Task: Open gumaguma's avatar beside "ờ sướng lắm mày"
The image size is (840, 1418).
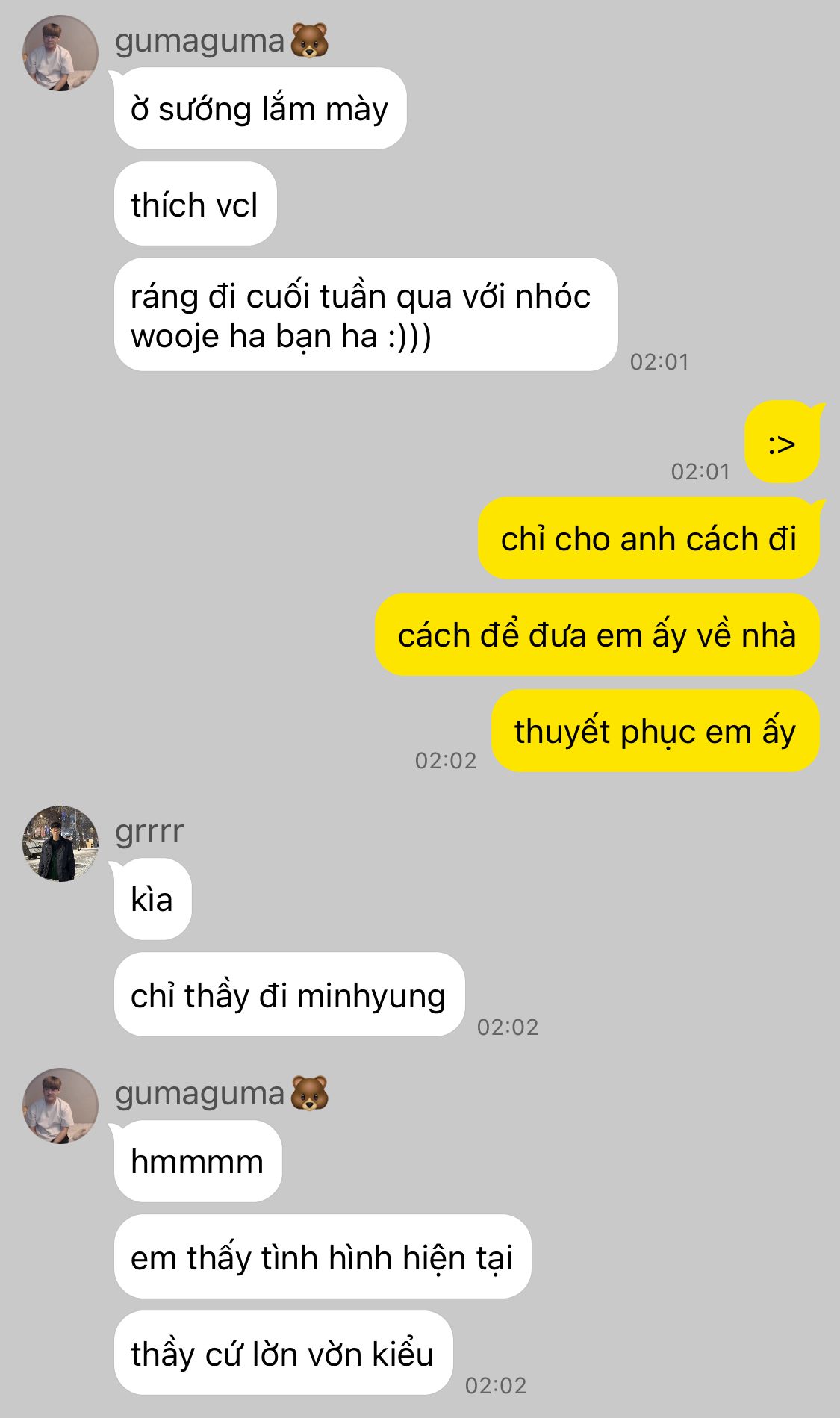Action: click(60, 53)
